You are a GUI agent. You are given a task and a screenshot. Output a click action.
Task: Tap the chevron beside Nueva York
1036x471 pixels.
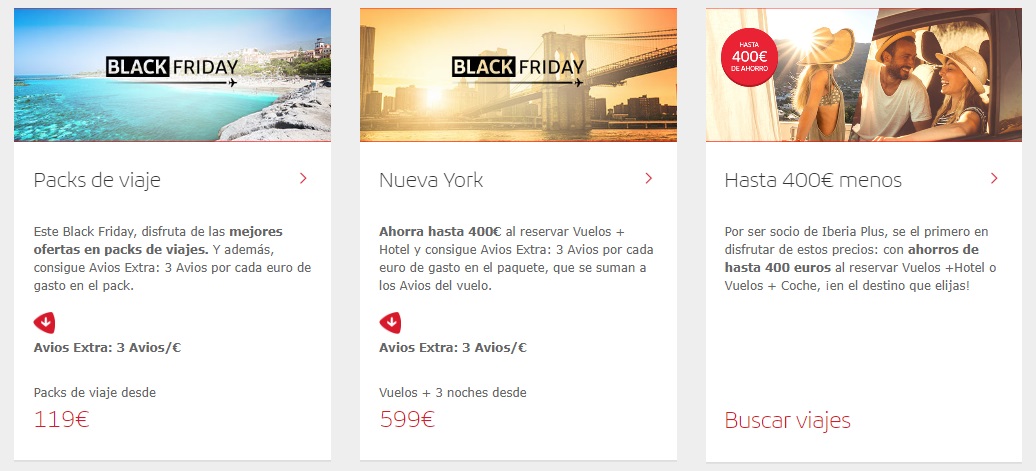pyautogui.click(x=648, y=179)
